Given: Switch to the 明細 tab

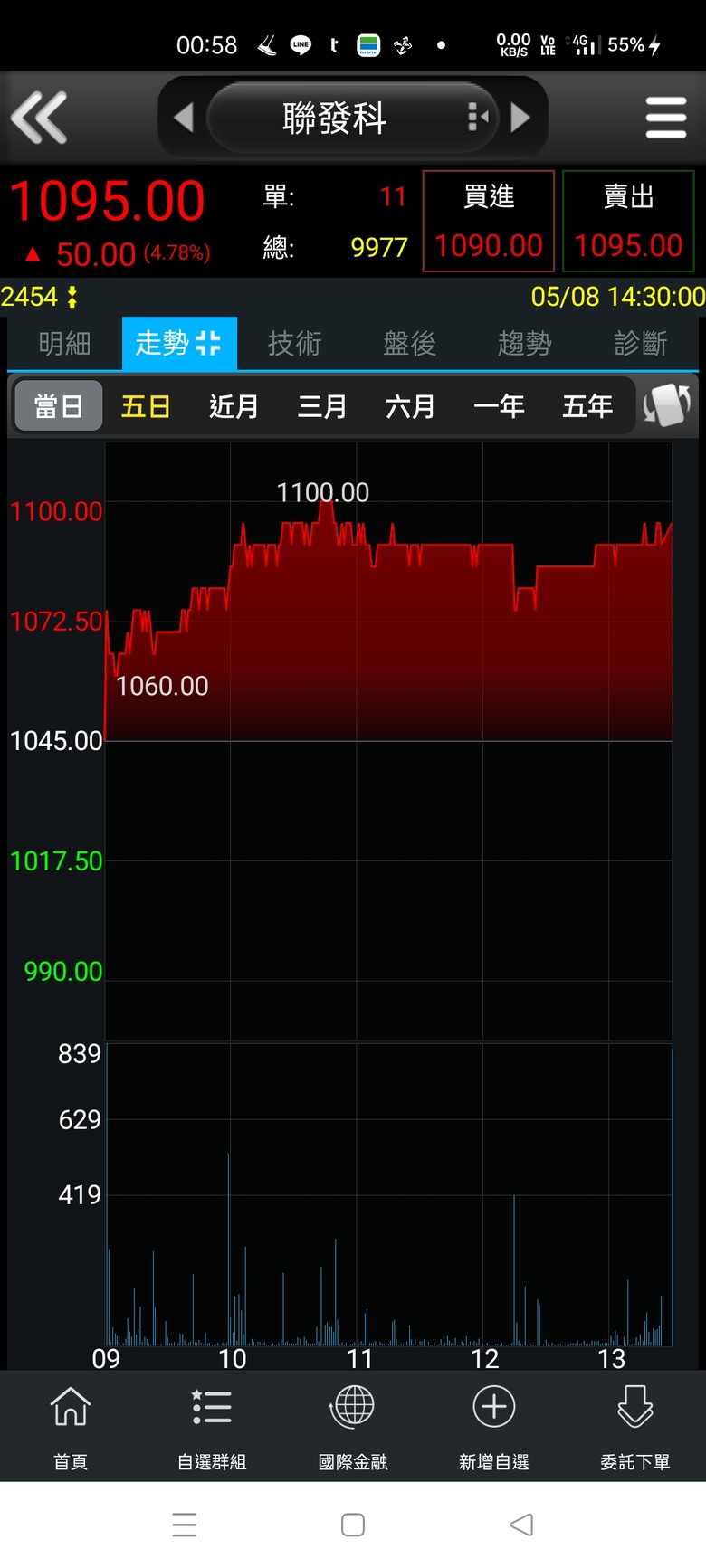Looking at the screenshot, I should (64, 343).
